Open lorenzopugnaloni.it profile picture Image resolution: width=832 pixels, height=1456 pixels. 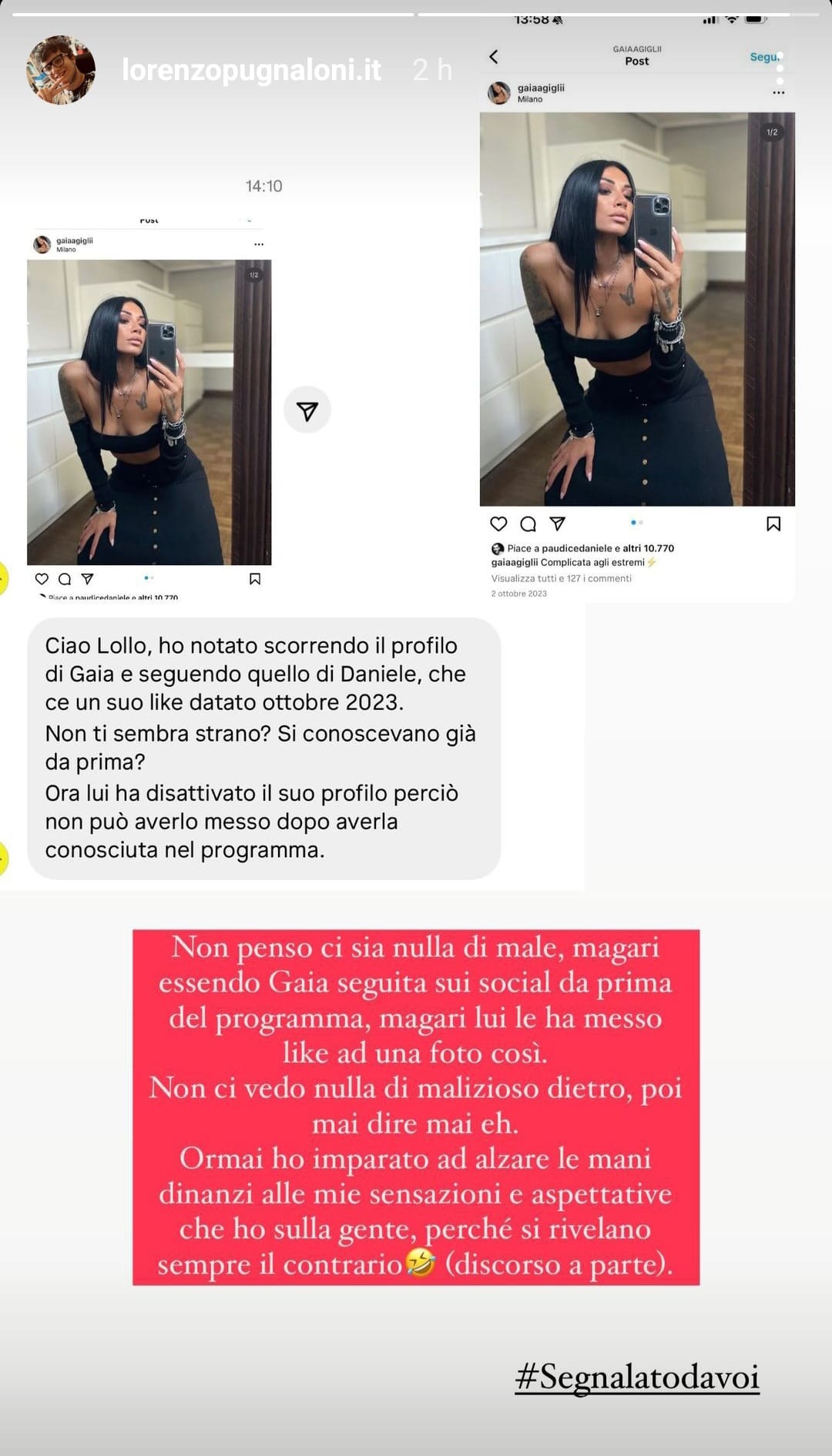(61, 70)
